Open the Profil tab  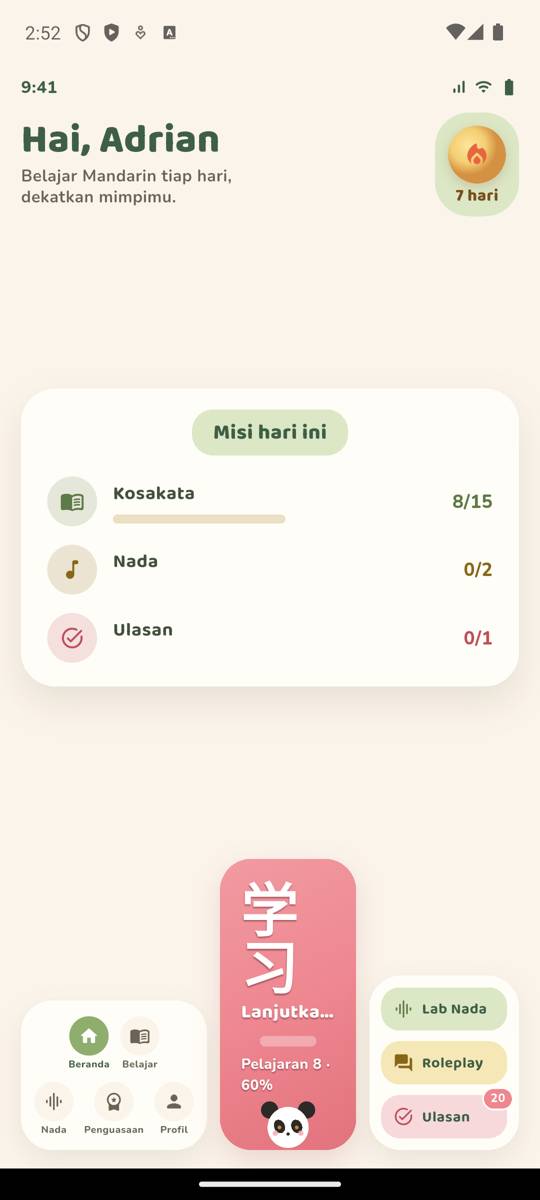174,1109
